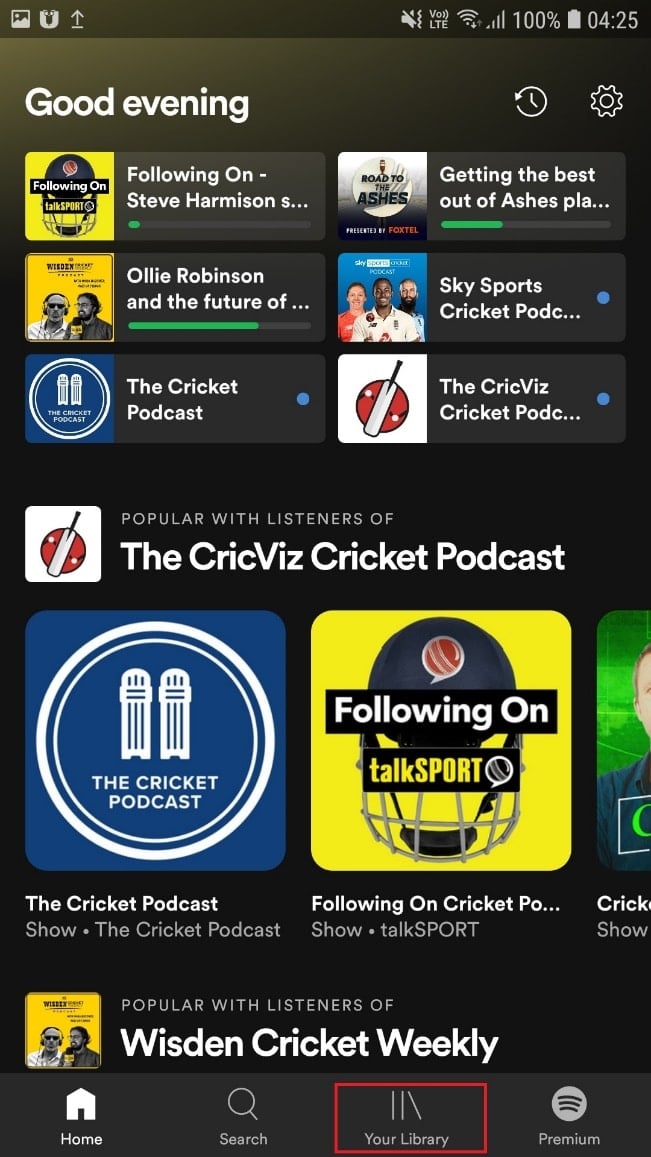The width and height of the screenshot is (651, 1157).
Task: Open Following On Cricket Podcast show card
Action: point(441,775)
